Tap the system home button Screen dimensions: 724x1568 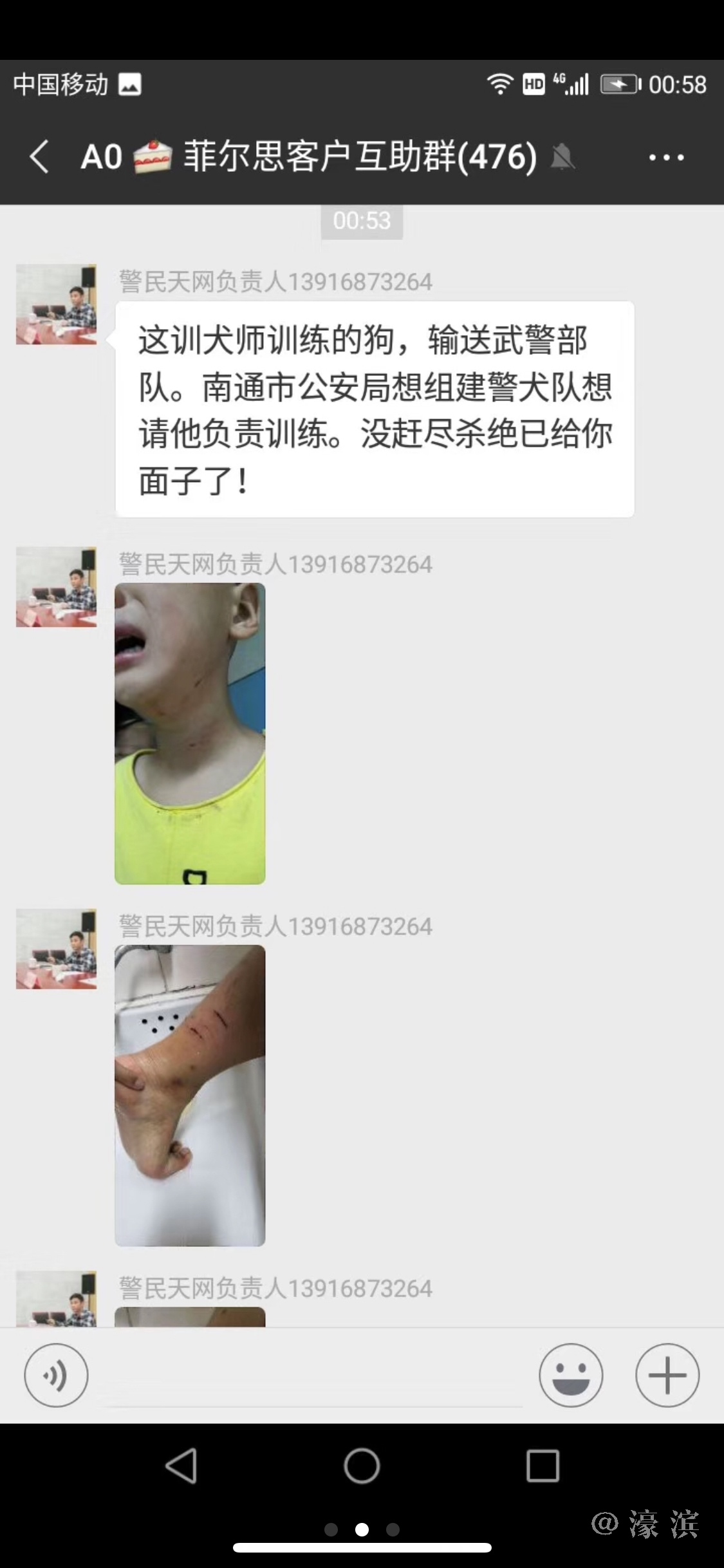pos(362,1466)
